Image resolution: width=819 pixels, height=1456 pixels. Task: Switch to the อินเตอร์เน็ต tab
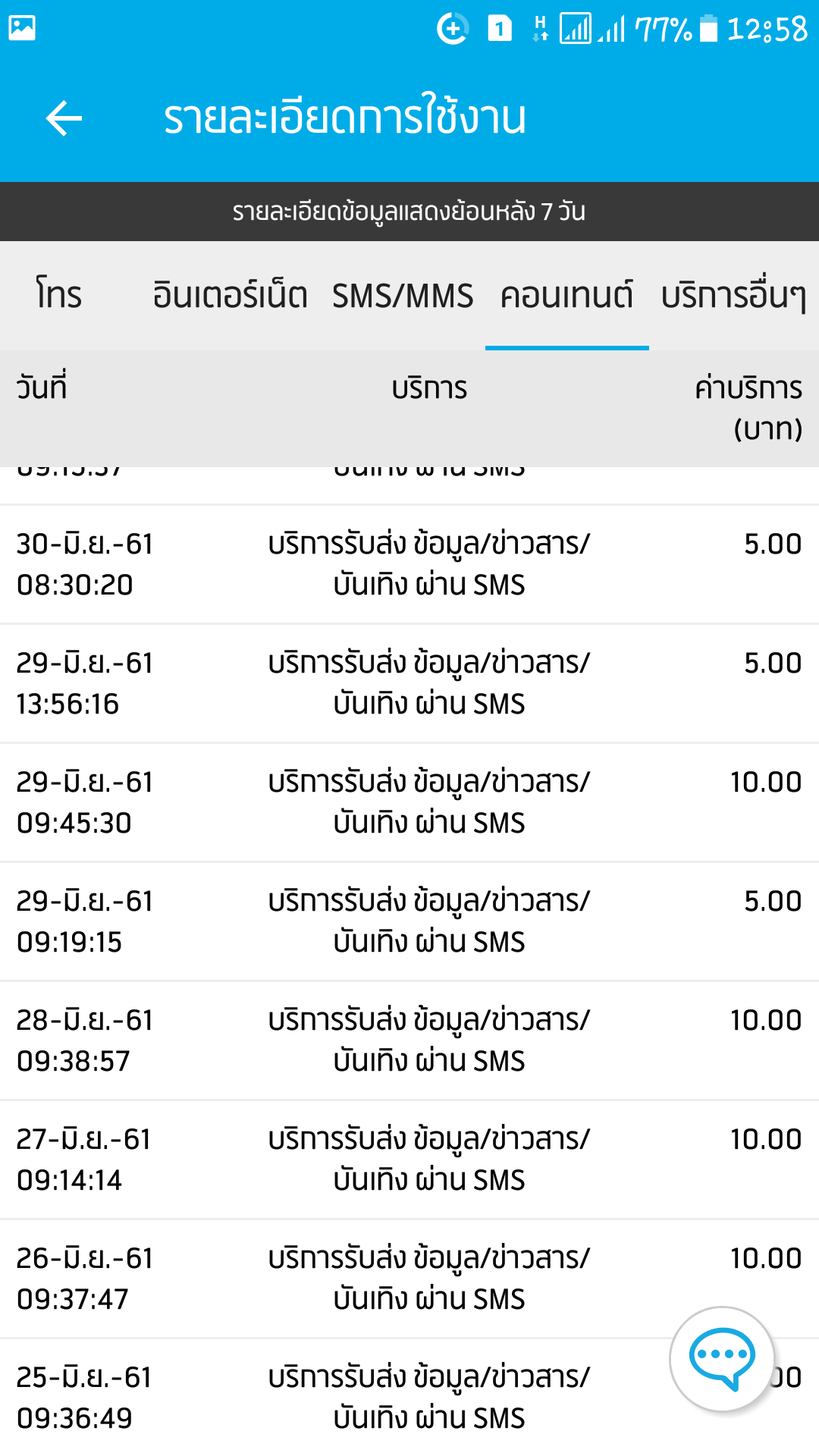click(x=230, y=295)
